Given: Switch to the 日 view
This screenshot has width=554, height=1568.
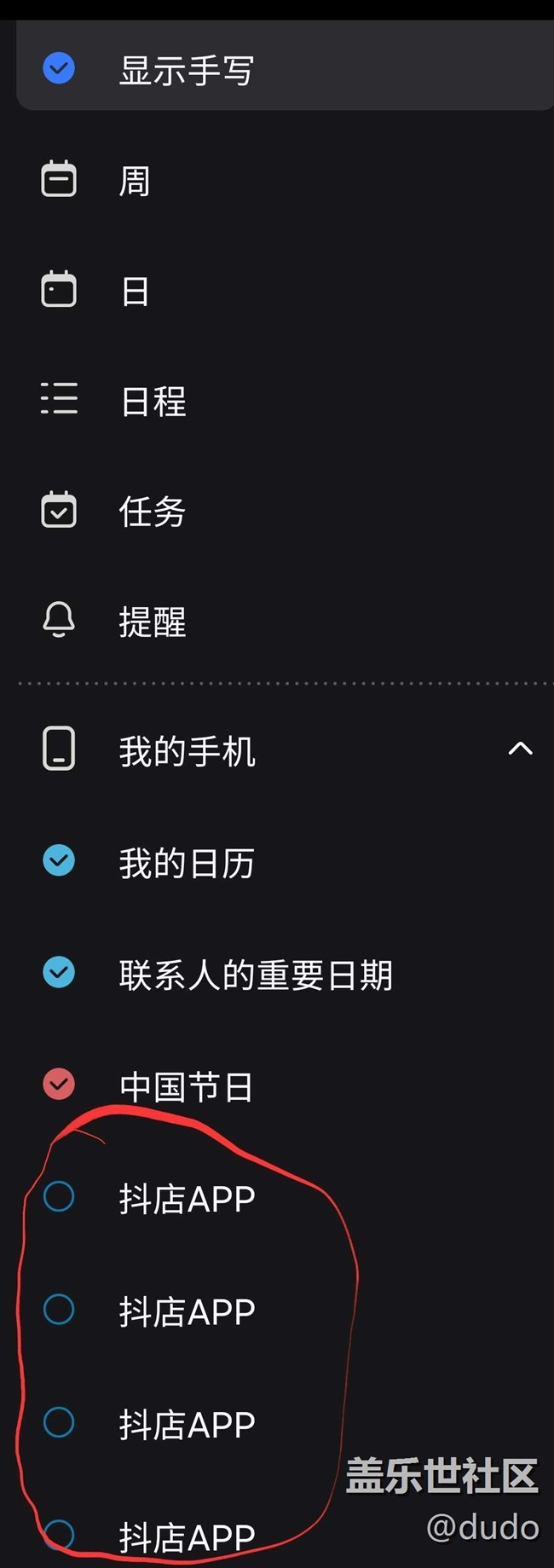Looking at the screenshot, I should pos(134,292).
